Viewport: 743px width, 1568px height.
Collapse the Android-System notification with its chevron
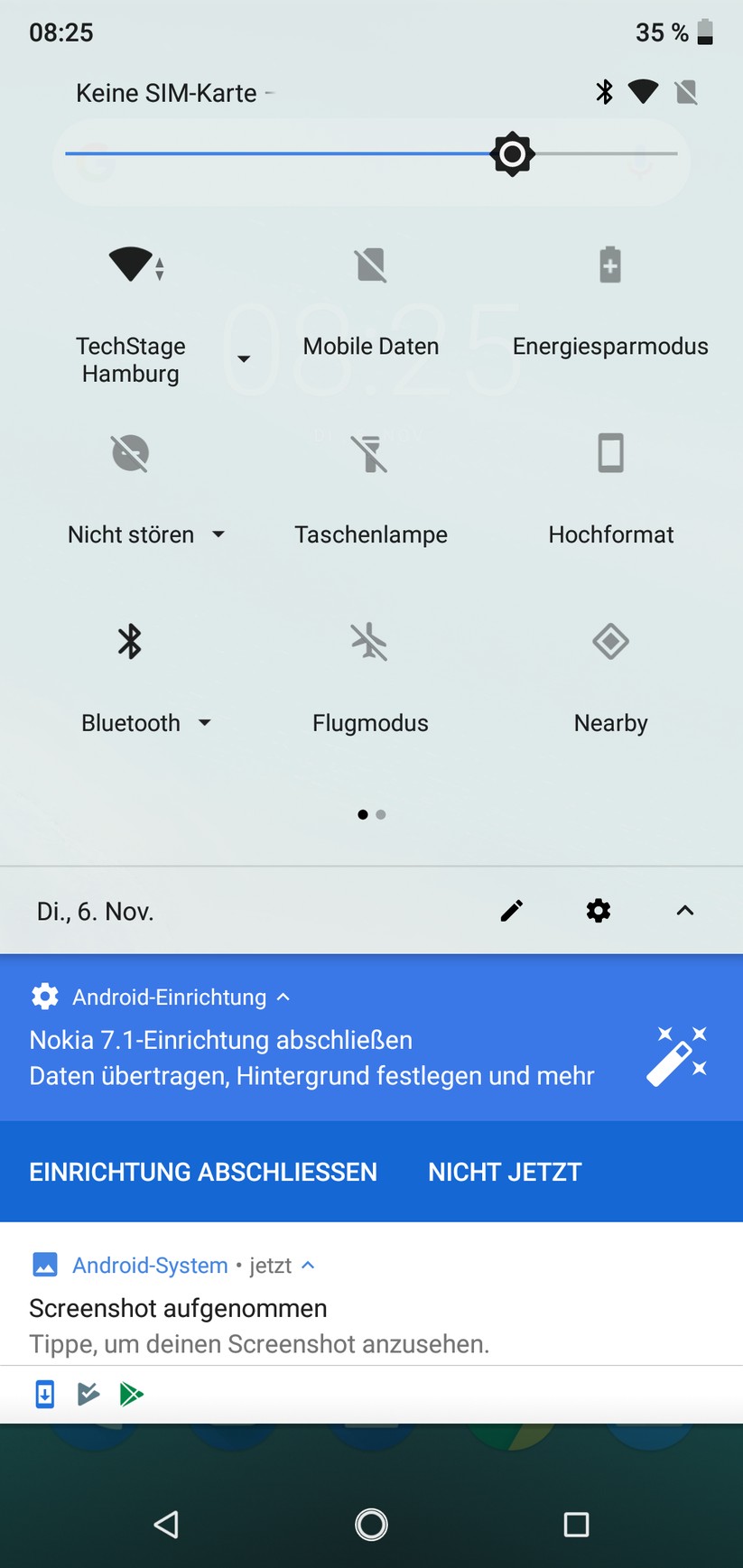pos(308,1265)
